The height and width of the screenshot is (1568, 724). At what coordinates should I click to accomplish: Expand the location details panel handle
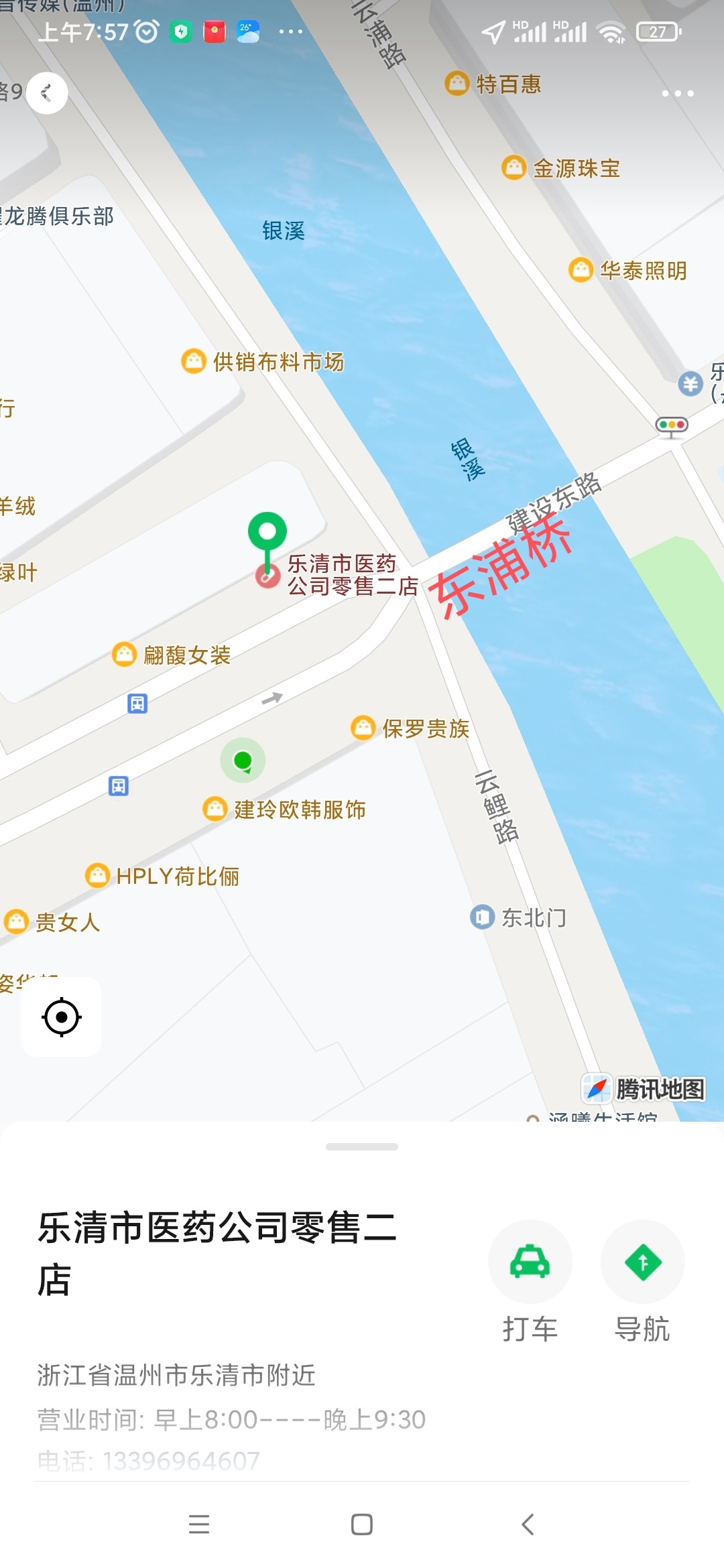pyautogui.click(x=362, y=1147)
